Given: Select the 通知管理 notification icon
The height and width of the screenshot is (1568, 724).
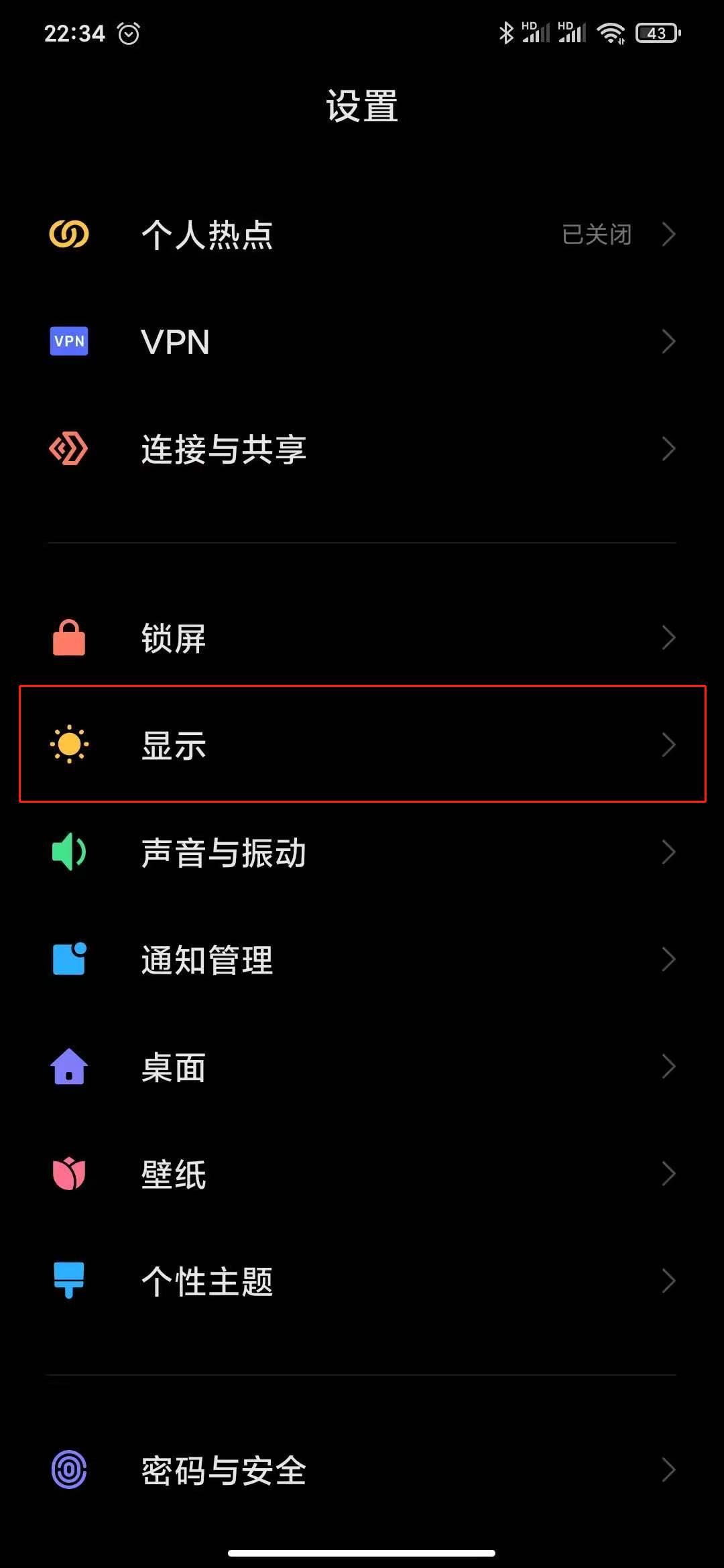Looking at the screenshot, I should coord(68,960).
